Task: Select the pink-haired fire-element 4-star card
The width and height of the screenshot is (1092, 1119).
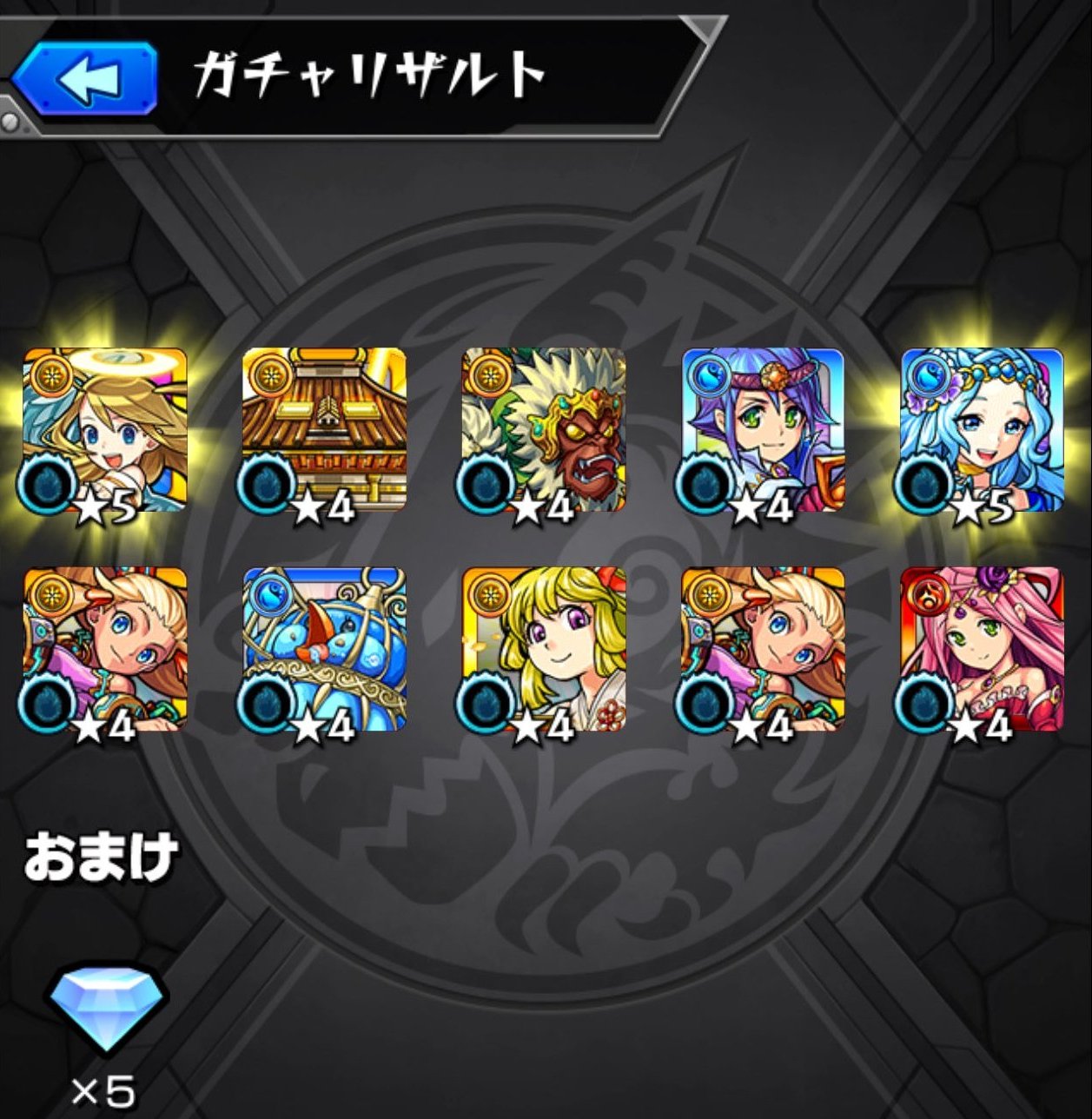Action: (x=982, y=650)
